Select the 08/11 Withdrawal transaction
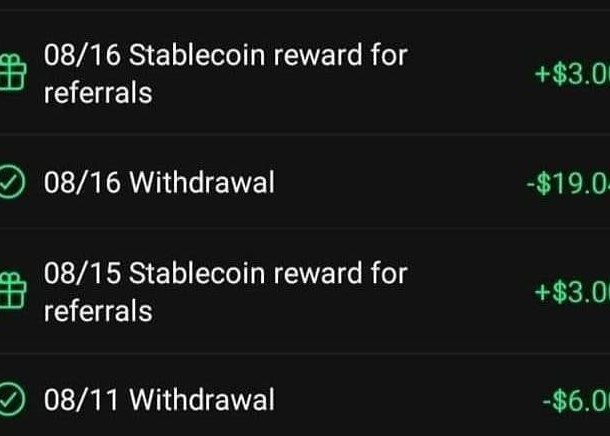Image resolution: width=610 pixels, height=436 pixels. coord(160,401)
